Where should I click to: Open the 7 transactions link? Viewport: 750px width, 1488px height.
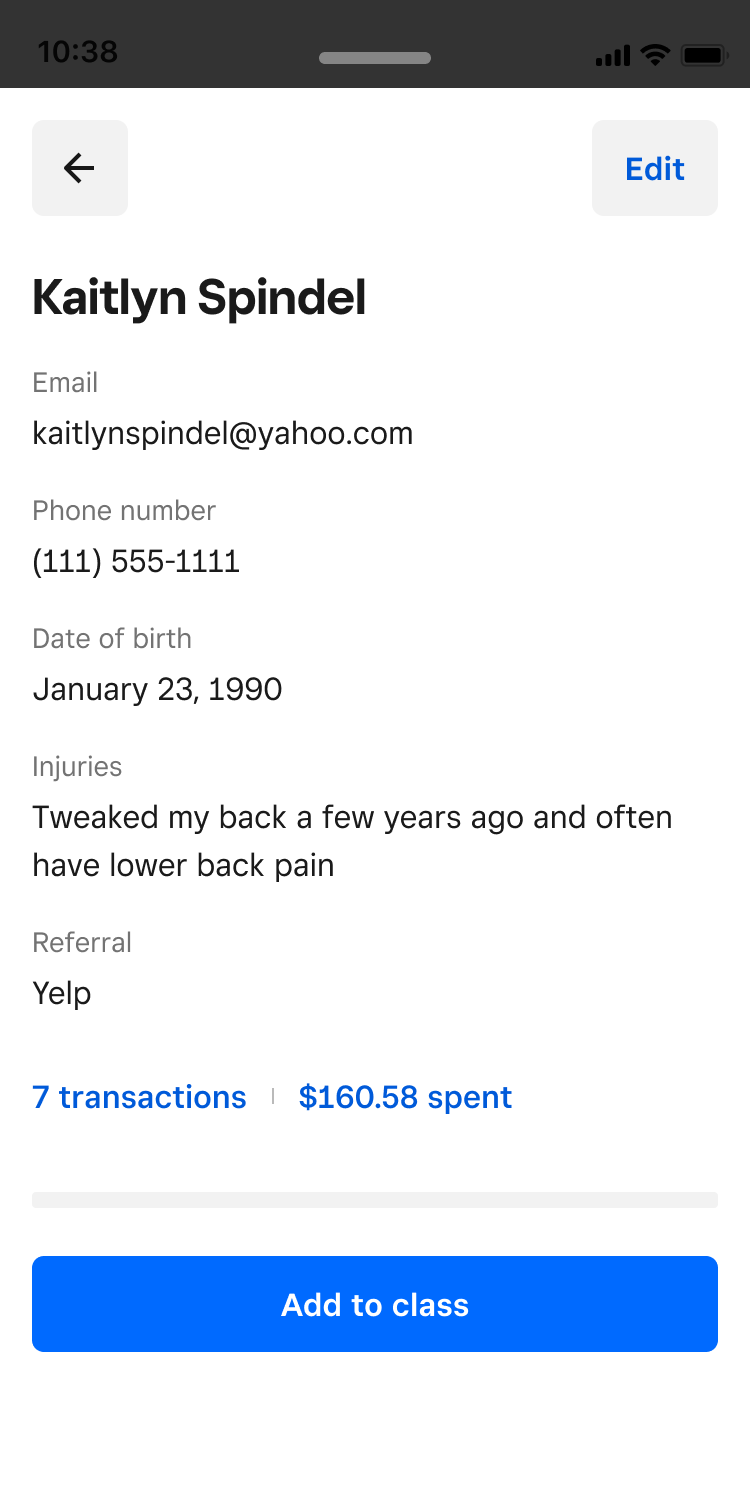tap(139, 1097)
